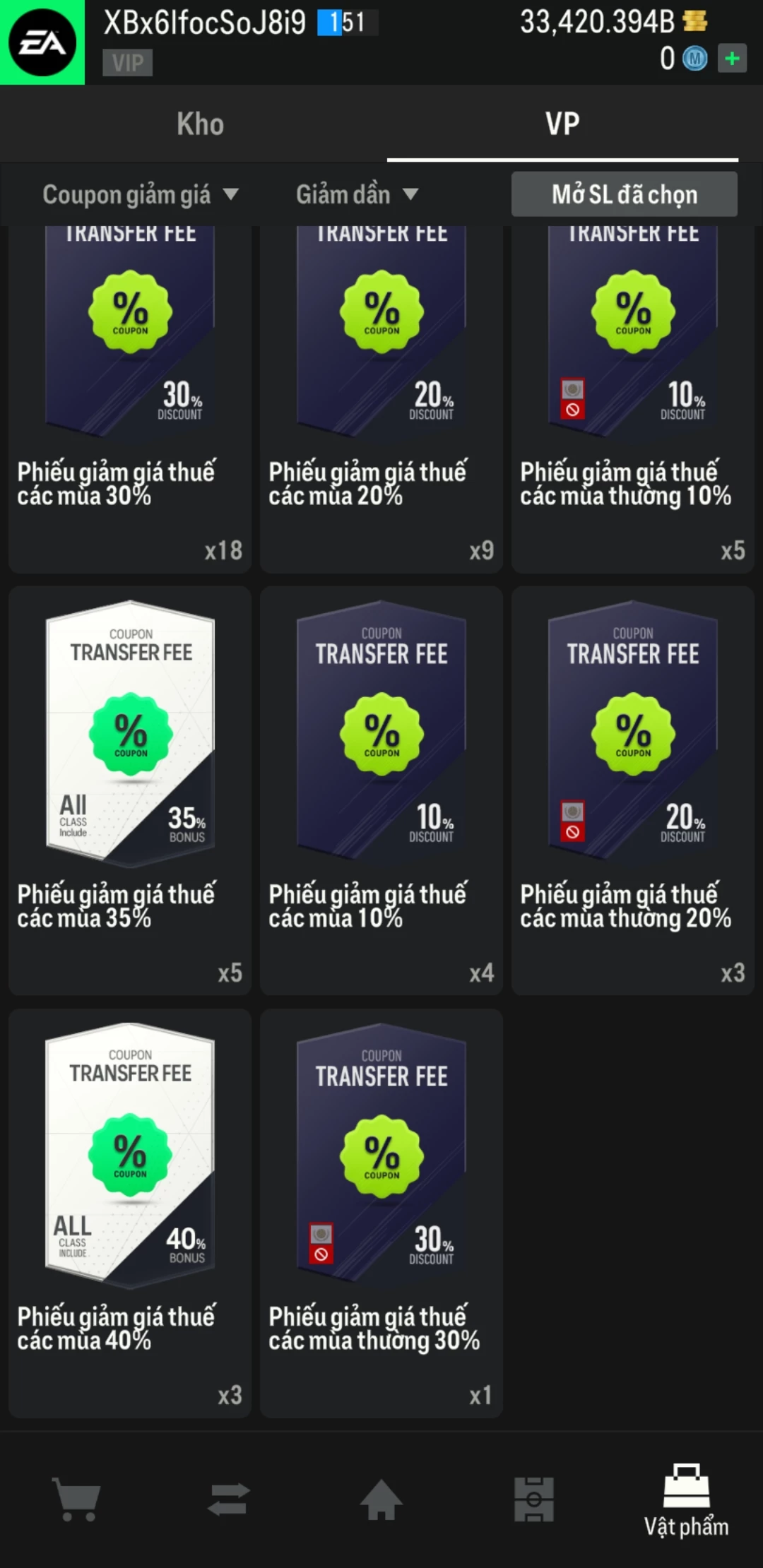The width and height of the screenshot is (763, 1568).
Task: Add MC with the green plus icon
Action: (x=732, y=59)
